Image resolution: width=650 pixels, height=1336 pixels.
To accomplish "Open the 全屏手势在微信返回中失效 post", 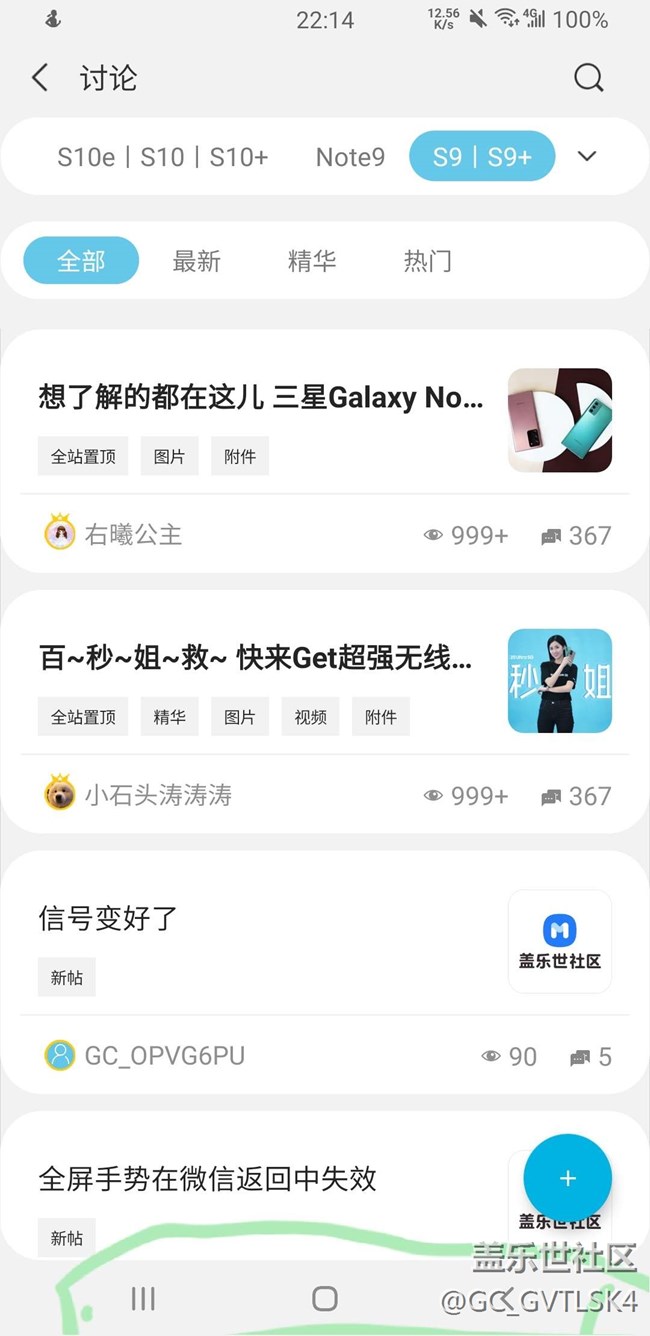I will click(x=207, y=1178).
